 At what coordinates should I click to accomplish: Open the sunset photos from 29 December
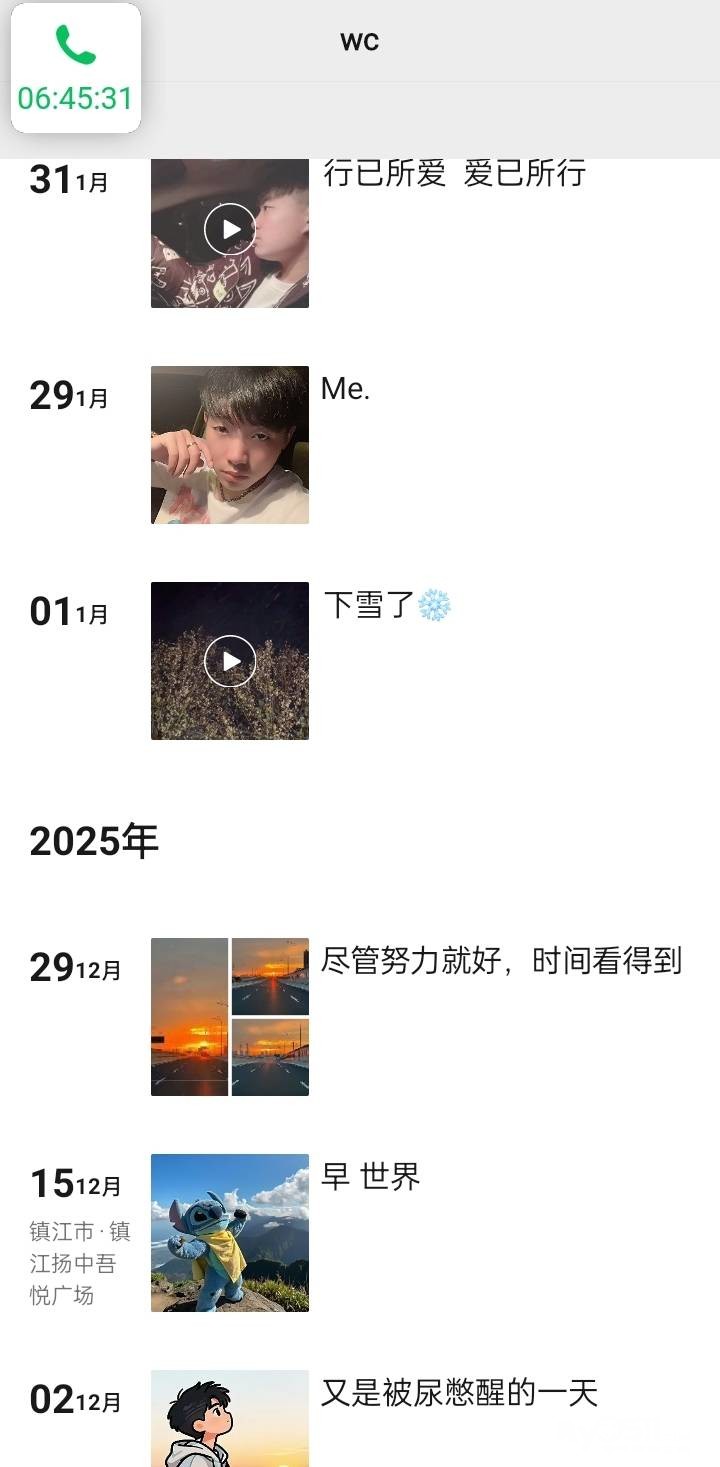coord(230,1017)
